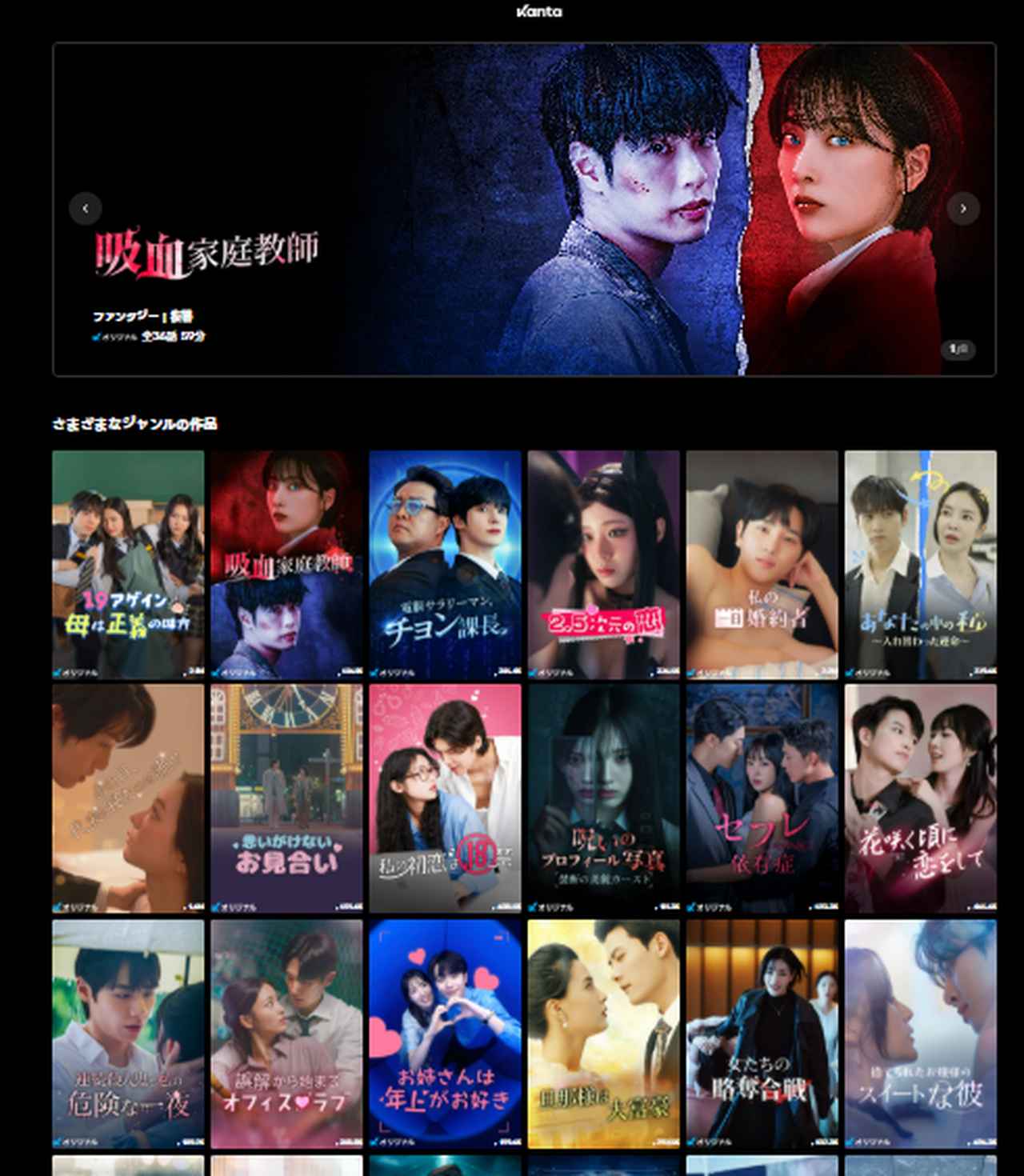Image resolution: width=1024 pixels, height=1176 pixels.
Task: Open 私の婚約者 drama tile
Action: click(762, 564)
